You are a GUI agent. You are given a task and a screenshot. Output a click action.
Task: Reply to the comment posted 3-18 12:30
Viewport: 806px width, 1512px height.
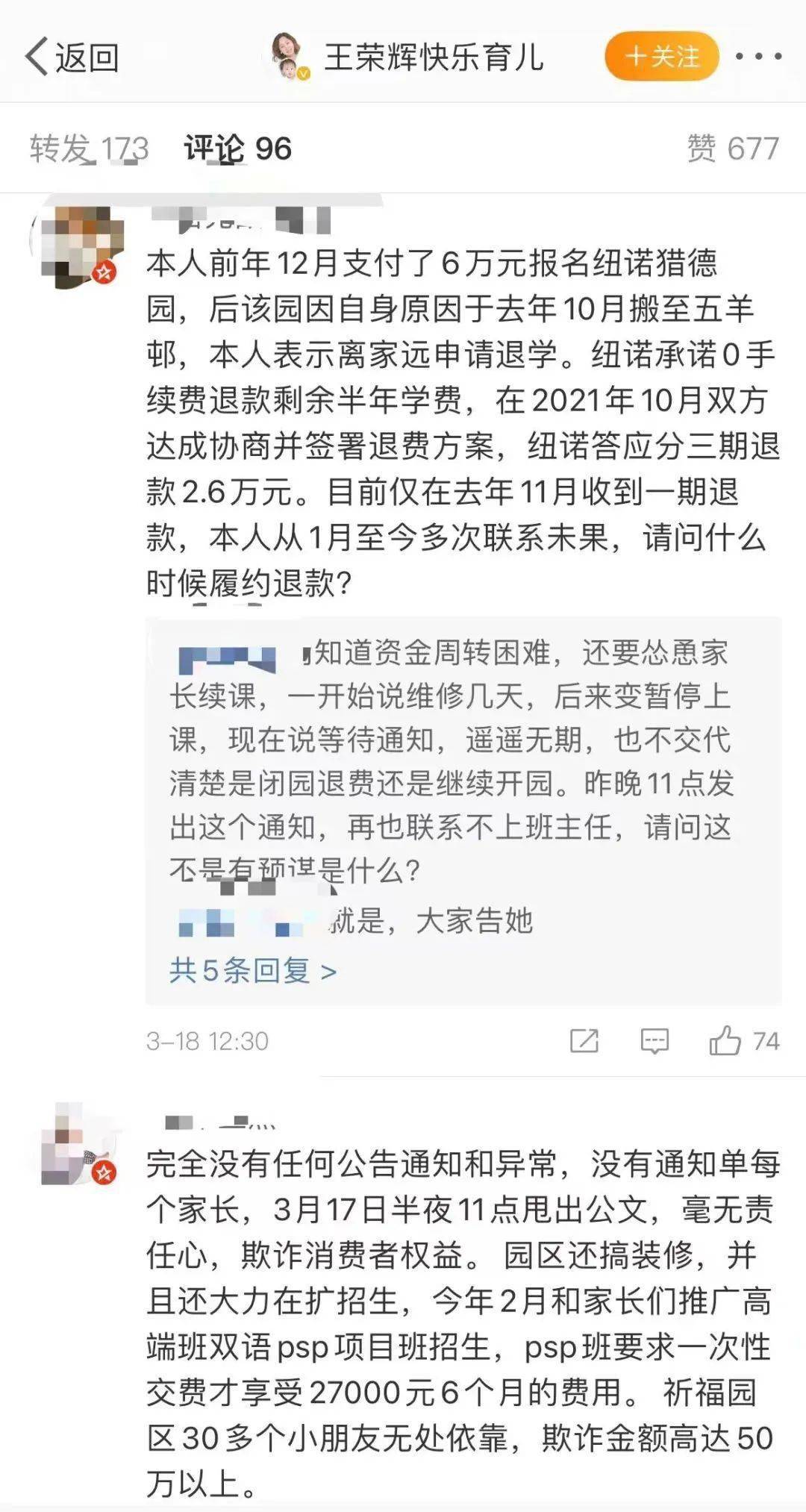[655, 1040]
